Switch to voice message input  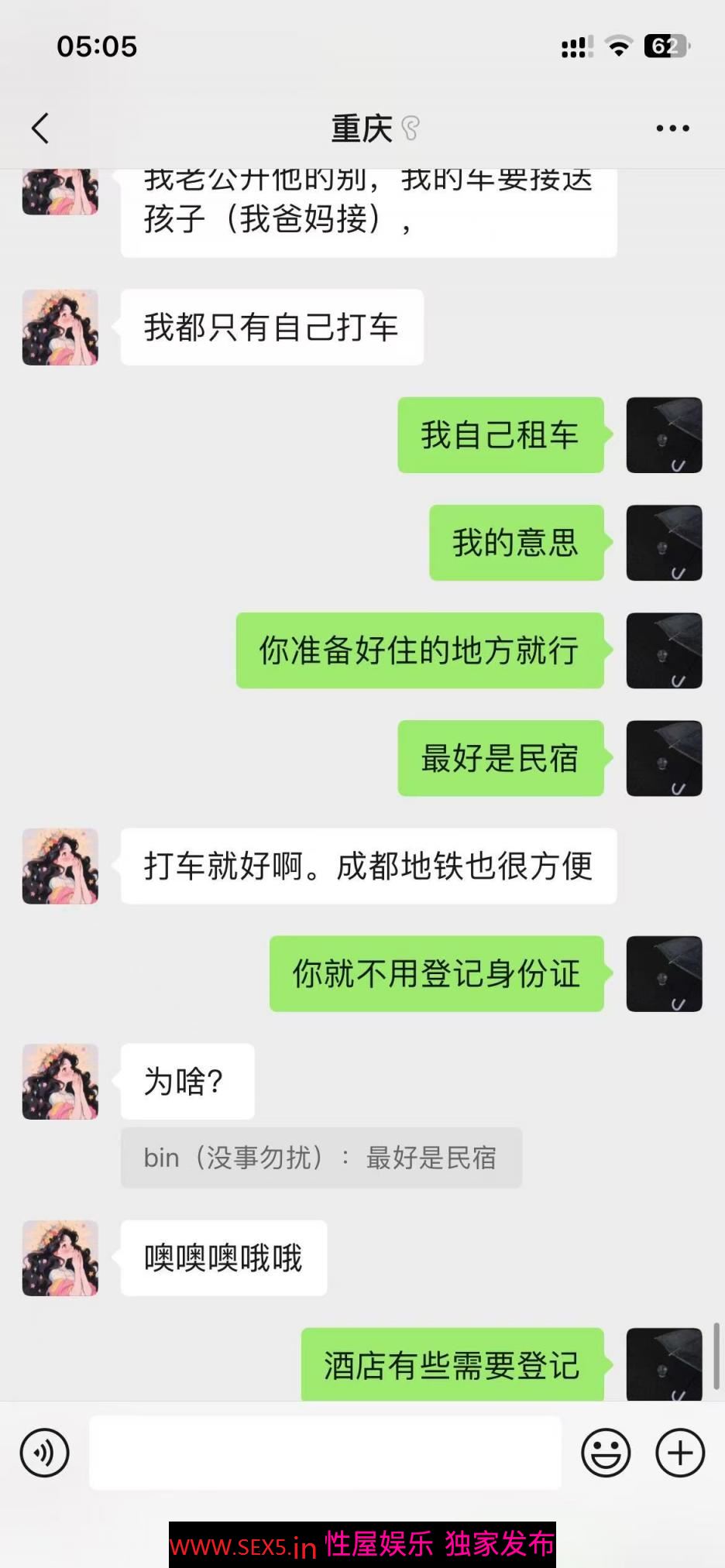pos(45,1453)
